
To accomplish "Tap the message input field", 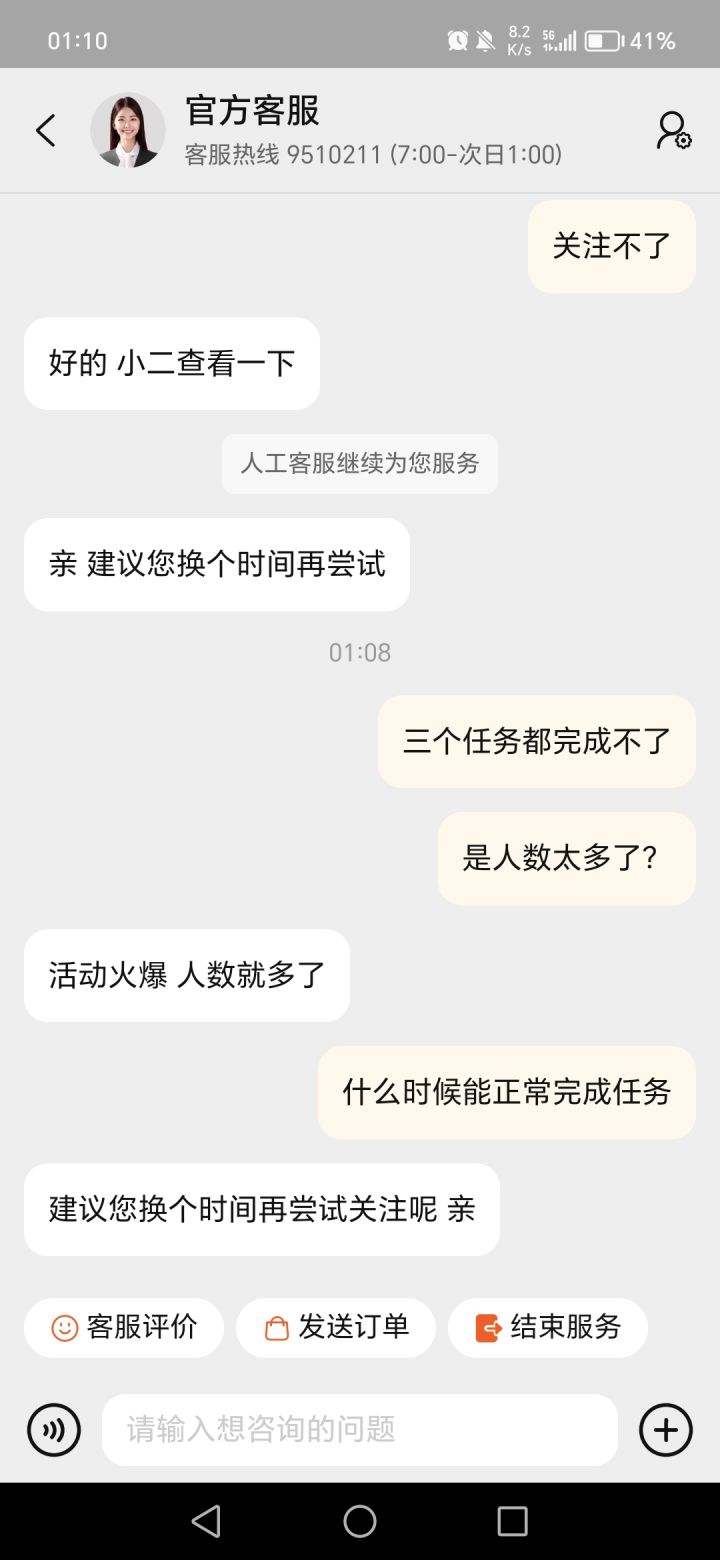I will coord(360,1430).
